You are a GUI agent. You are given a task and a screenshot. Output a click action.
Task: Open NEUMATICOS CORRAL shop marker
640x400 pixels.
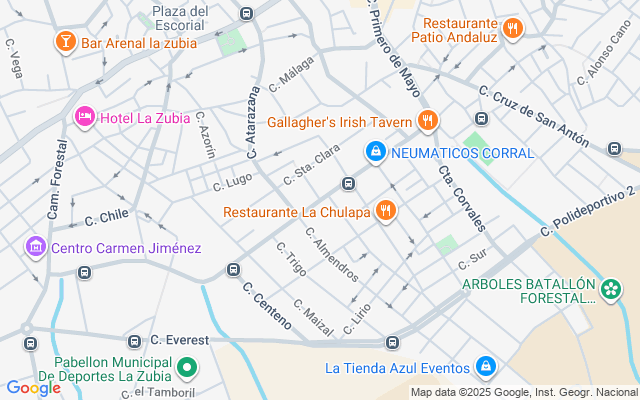(376, 152)
